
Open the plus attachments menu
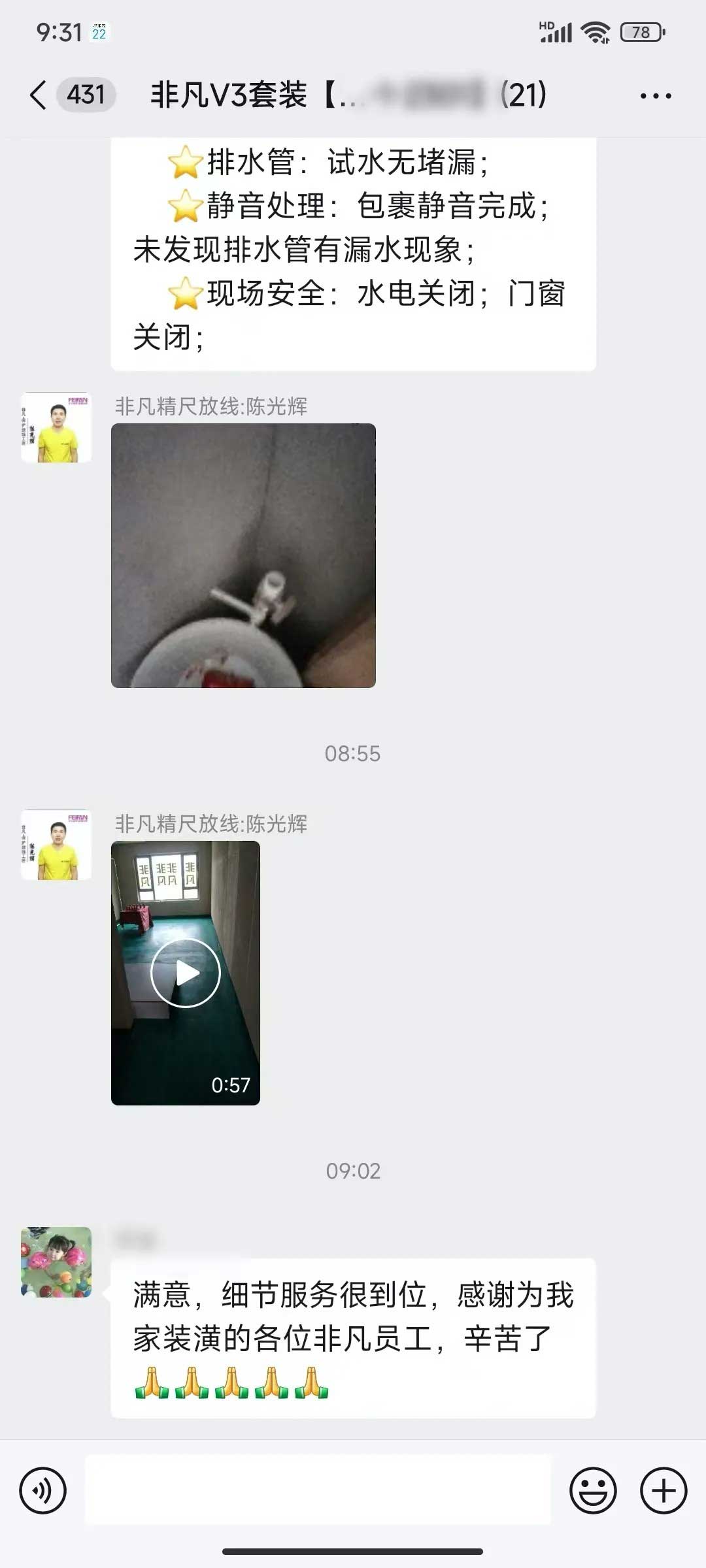[663, 1491]
